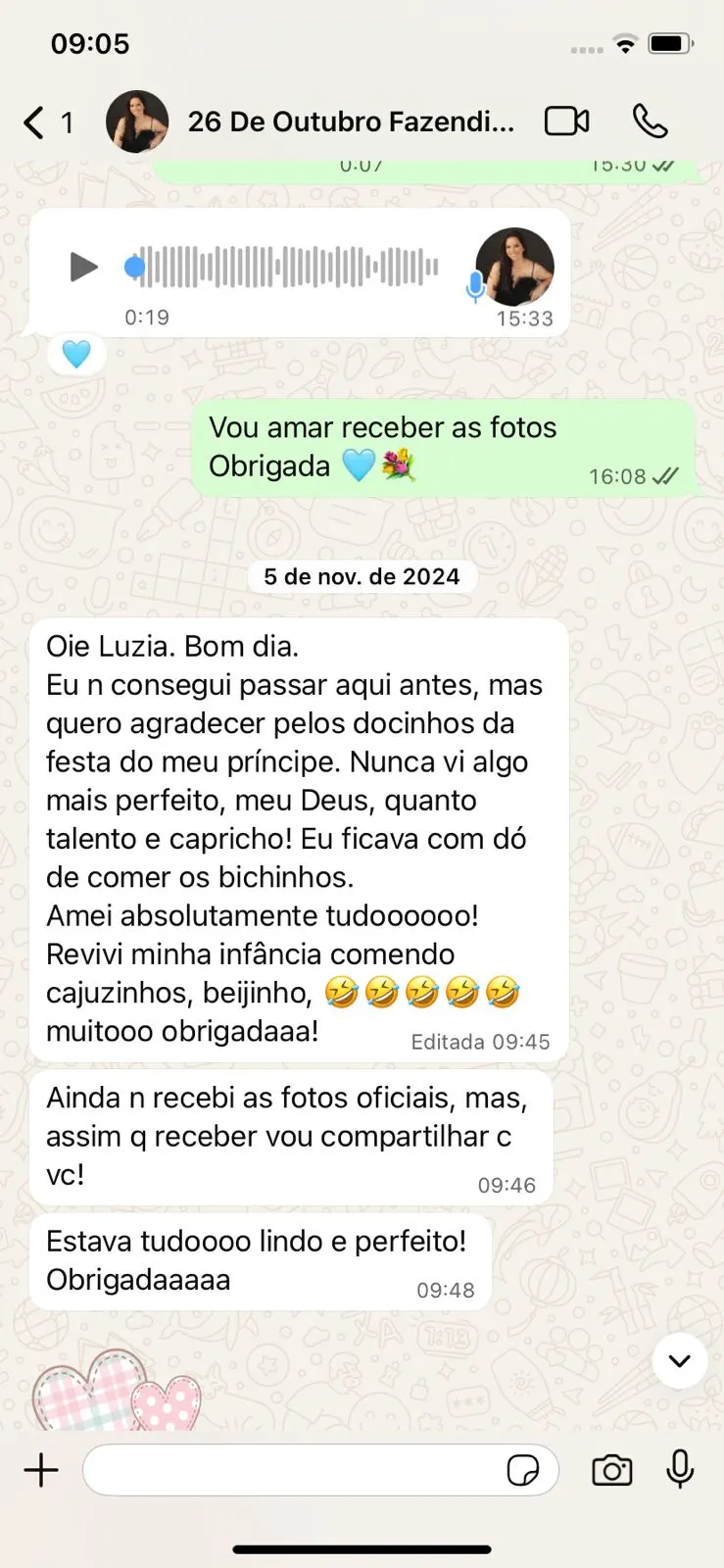The height and width of the screenshot is (1568, 724).
Task: Open contact info for 26 De Outubro Fazendi...
Action: 350,122
